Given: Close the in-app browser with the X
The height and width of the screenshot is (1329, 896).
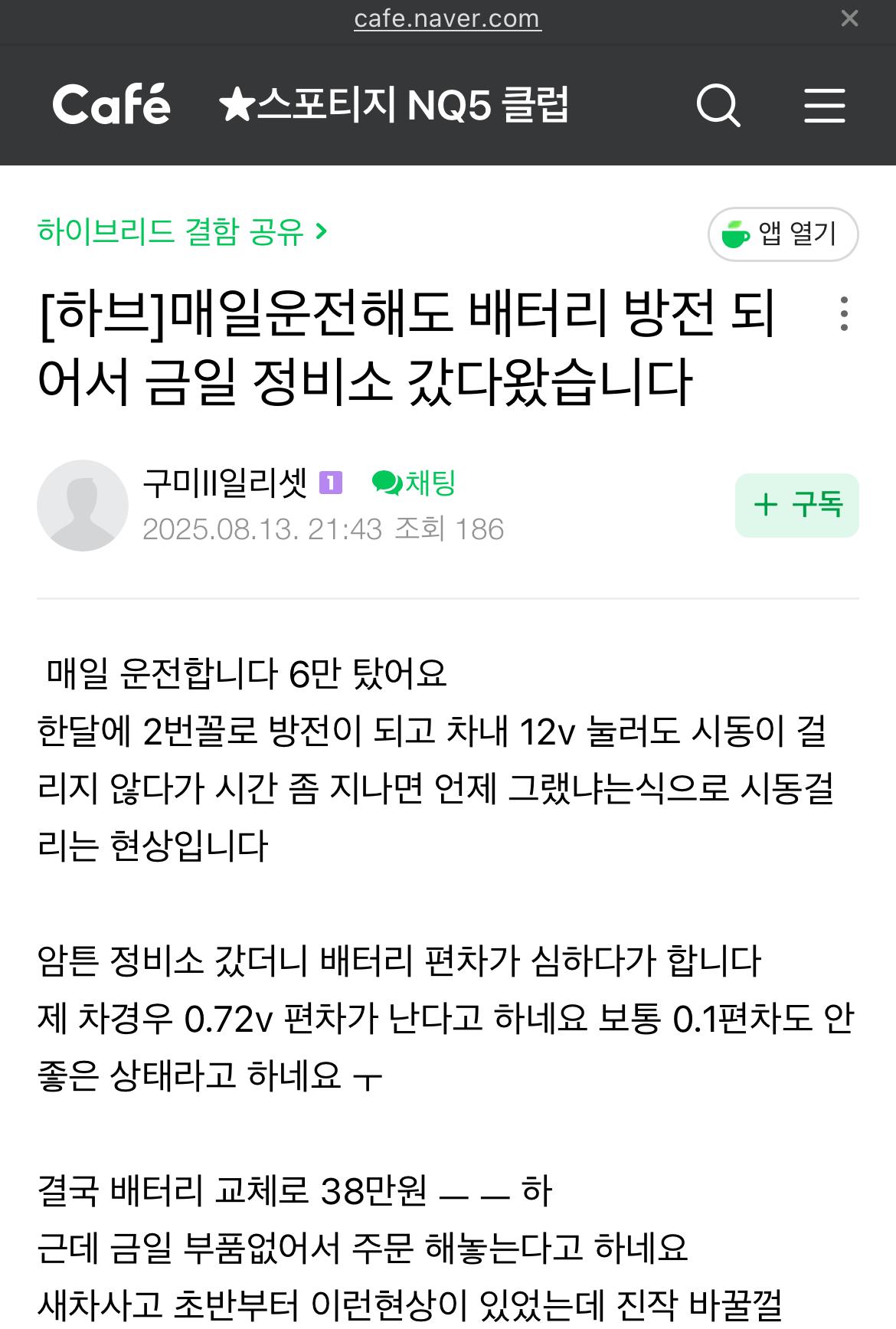Looking at the screenshot, I should pyautogui.click(x=849, y=18).
